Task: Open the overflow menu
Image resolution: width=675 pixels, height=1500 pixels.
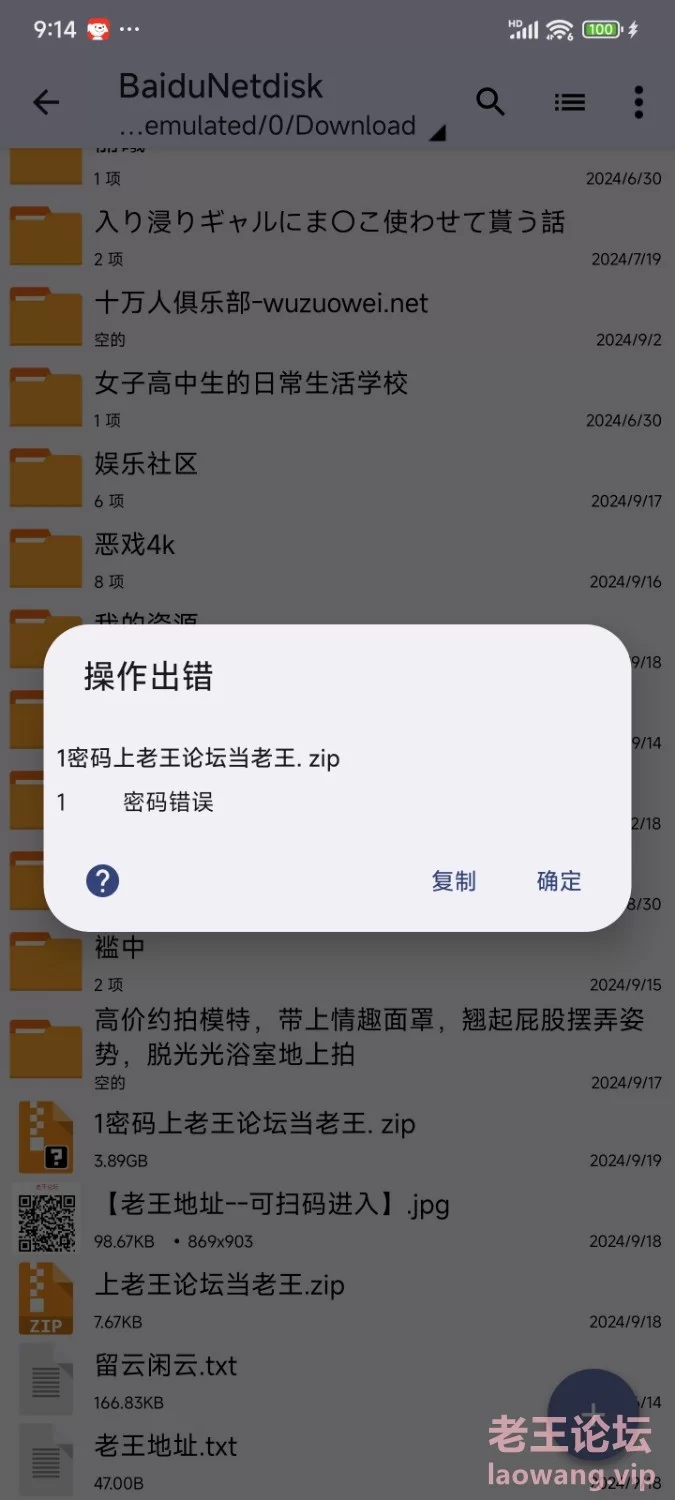Action: click(638, 102)
